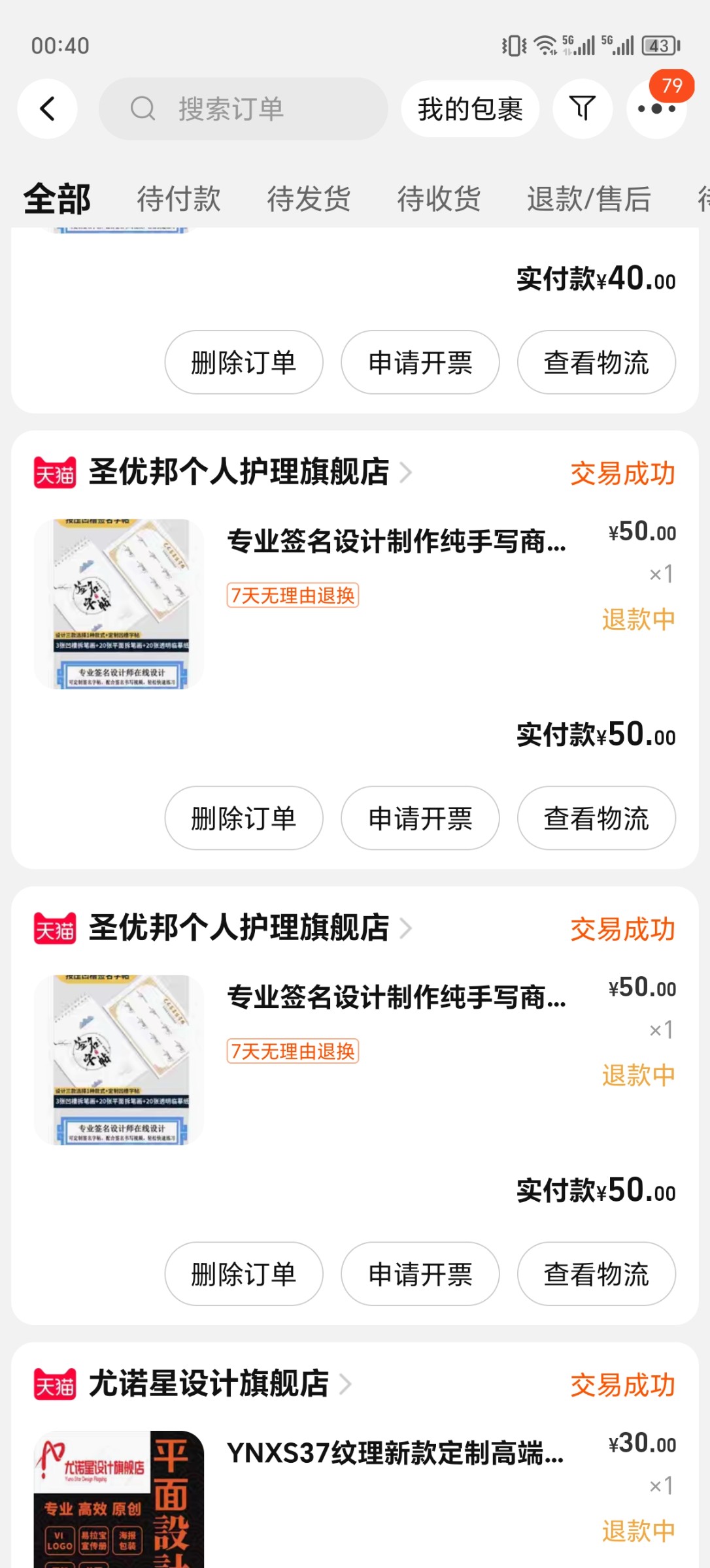The width and height of the screenshot is (710, 1568).
Task: Switch to the 待收货 tab
Action: [x=439, y=199]
